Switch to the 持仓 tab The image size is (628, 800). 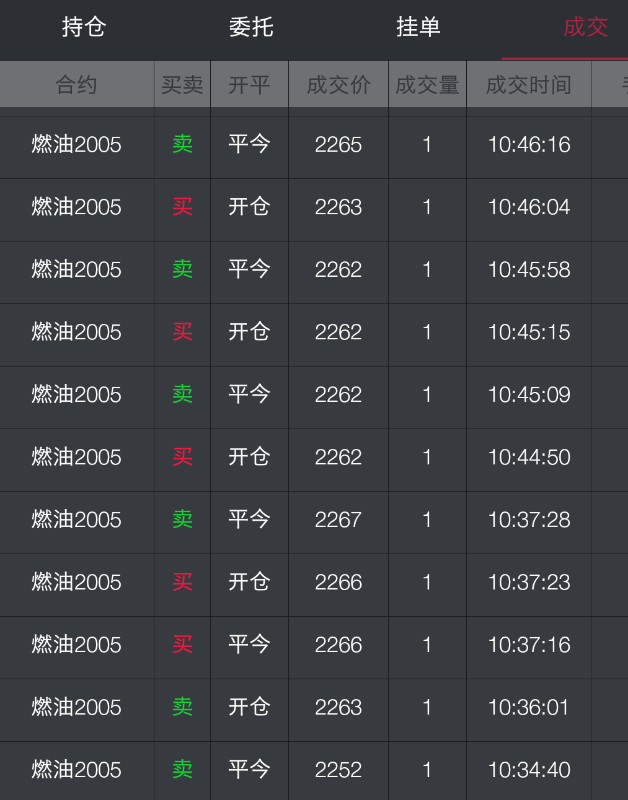point(84,28)
